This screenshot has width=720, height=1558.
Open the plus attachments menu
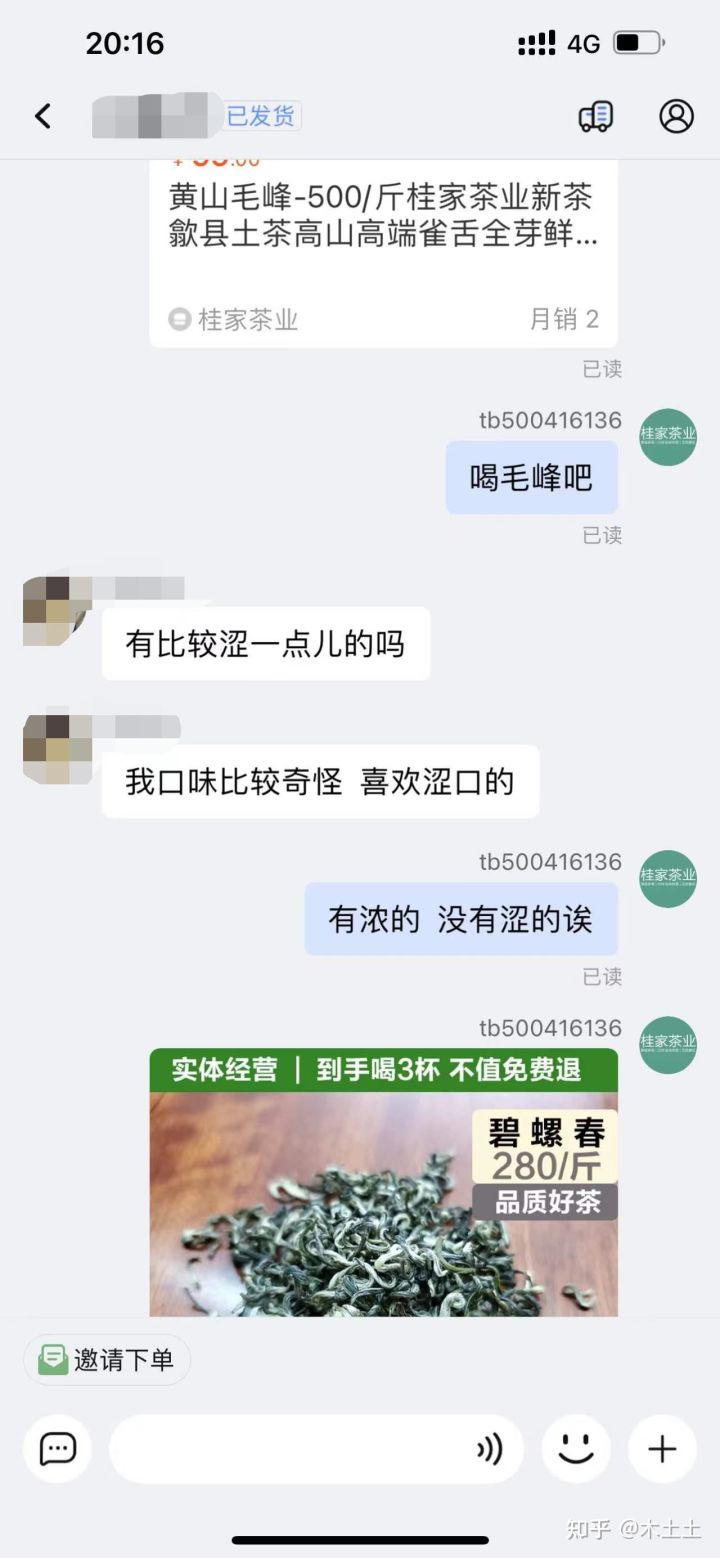click(662, 1449)
